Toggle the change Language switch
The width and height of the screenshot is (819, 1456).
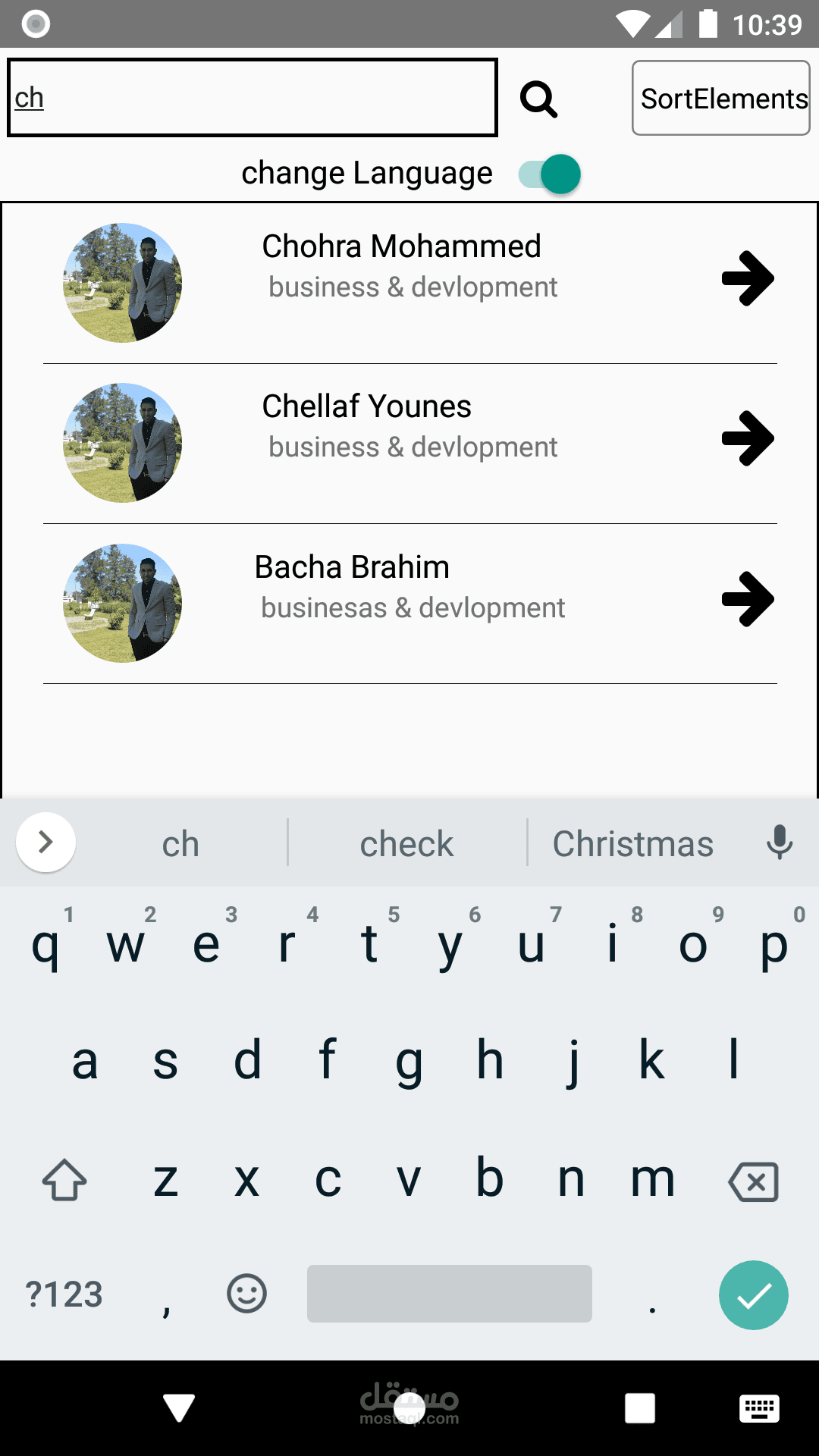551,174
